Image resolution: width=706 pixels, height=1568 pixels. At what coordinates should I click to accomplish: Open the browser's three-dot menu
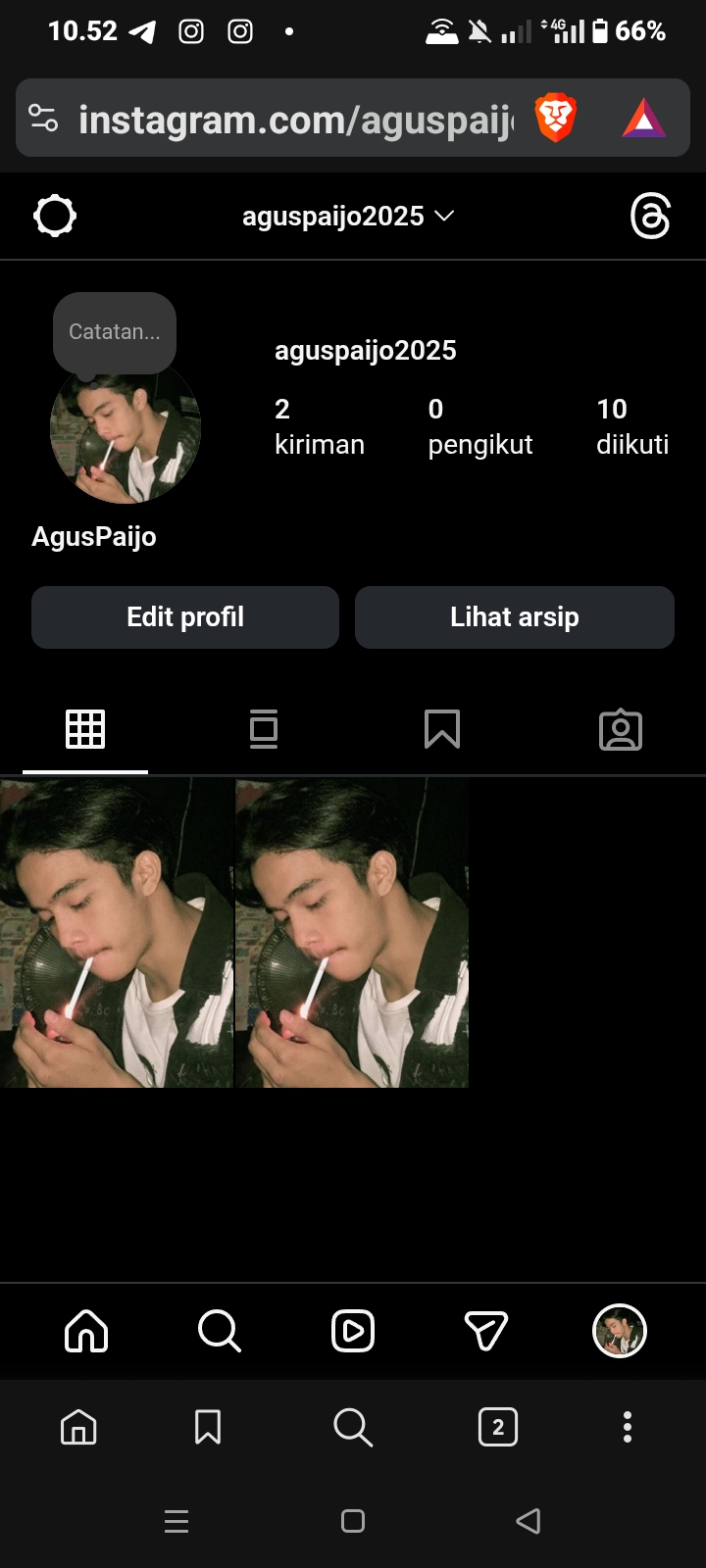tap(628, 1427)
